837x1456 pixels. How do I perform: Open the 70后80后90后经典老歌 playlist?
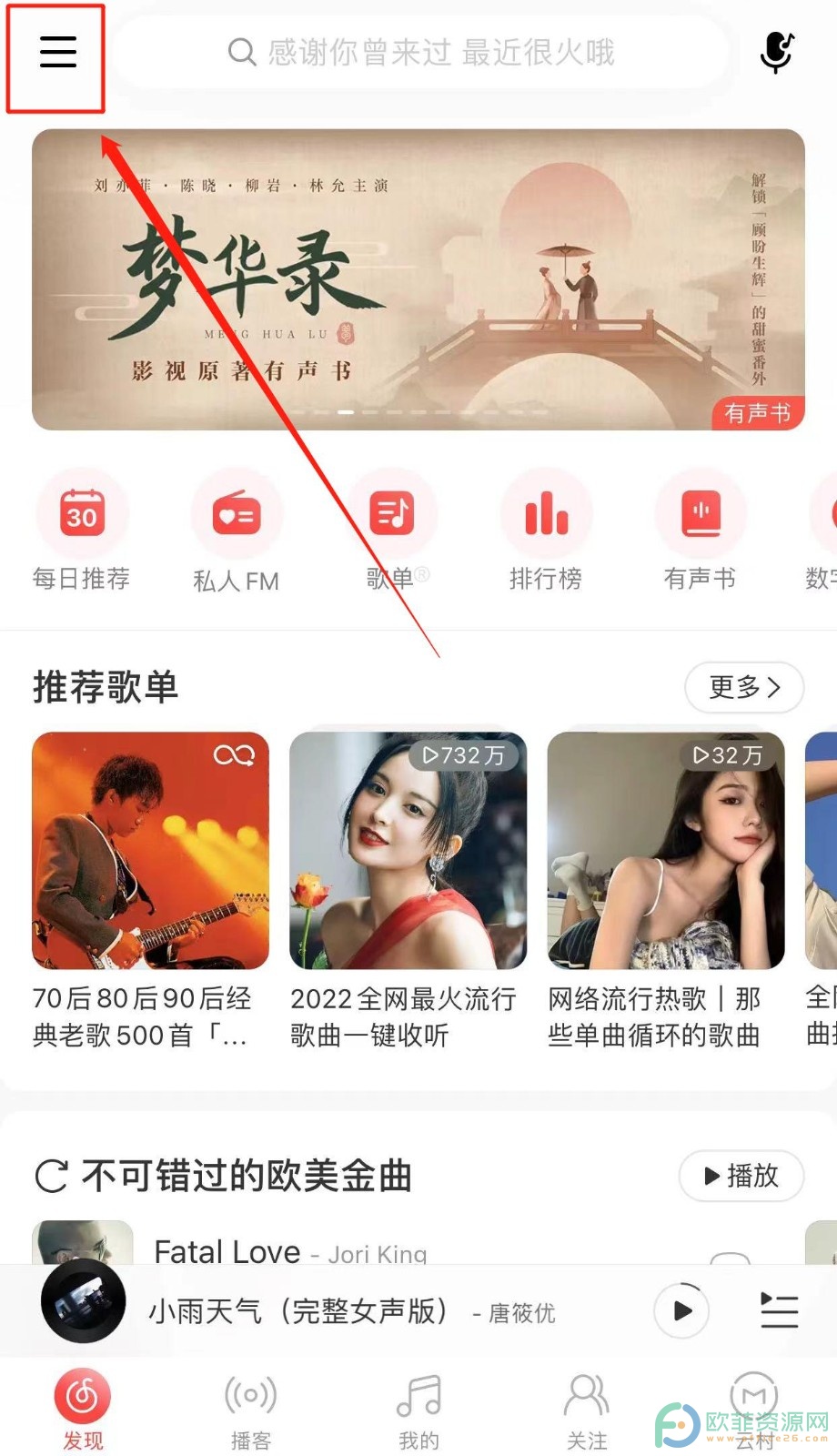(x=150, y=851)
